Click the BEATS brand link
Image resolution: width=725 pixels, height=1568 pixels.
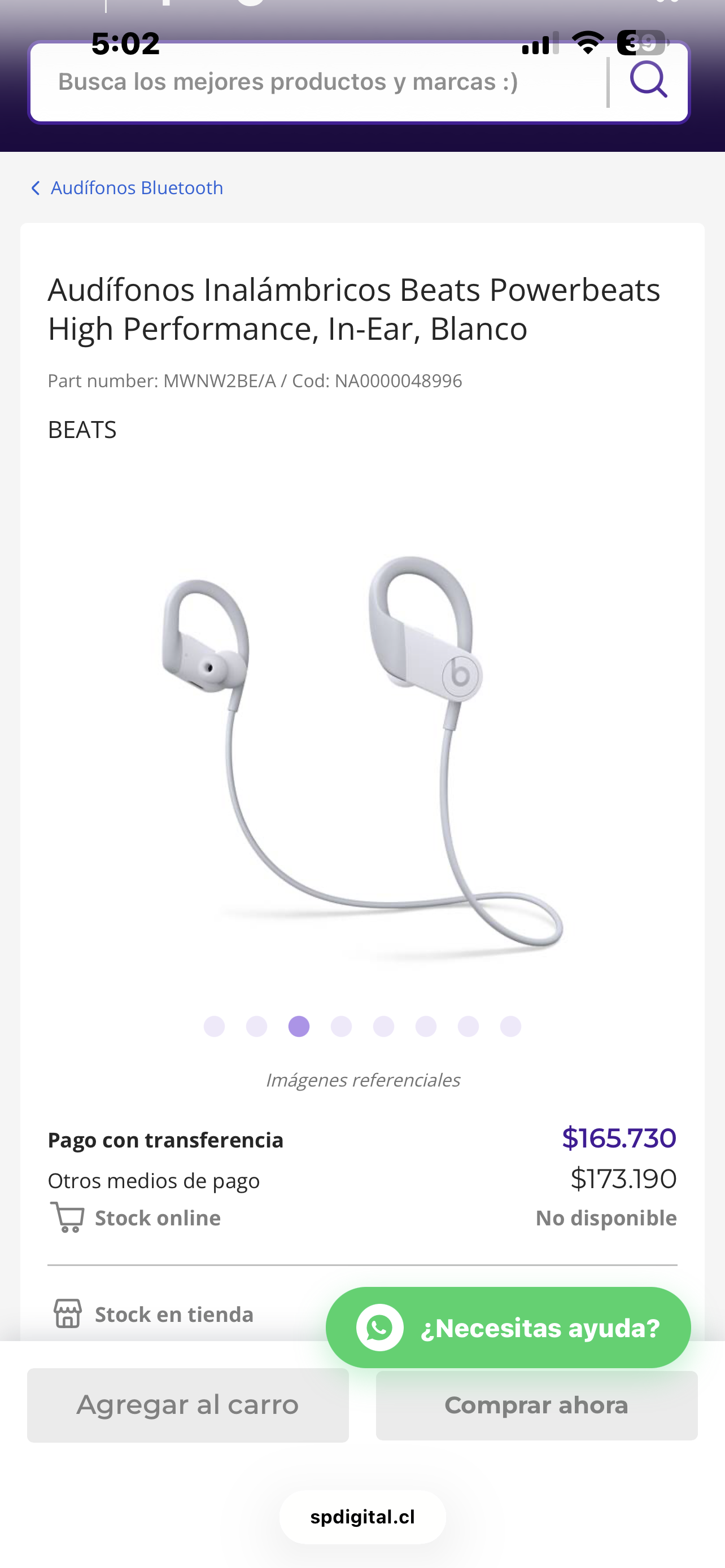pyautogui.click(x=82, y=430)
